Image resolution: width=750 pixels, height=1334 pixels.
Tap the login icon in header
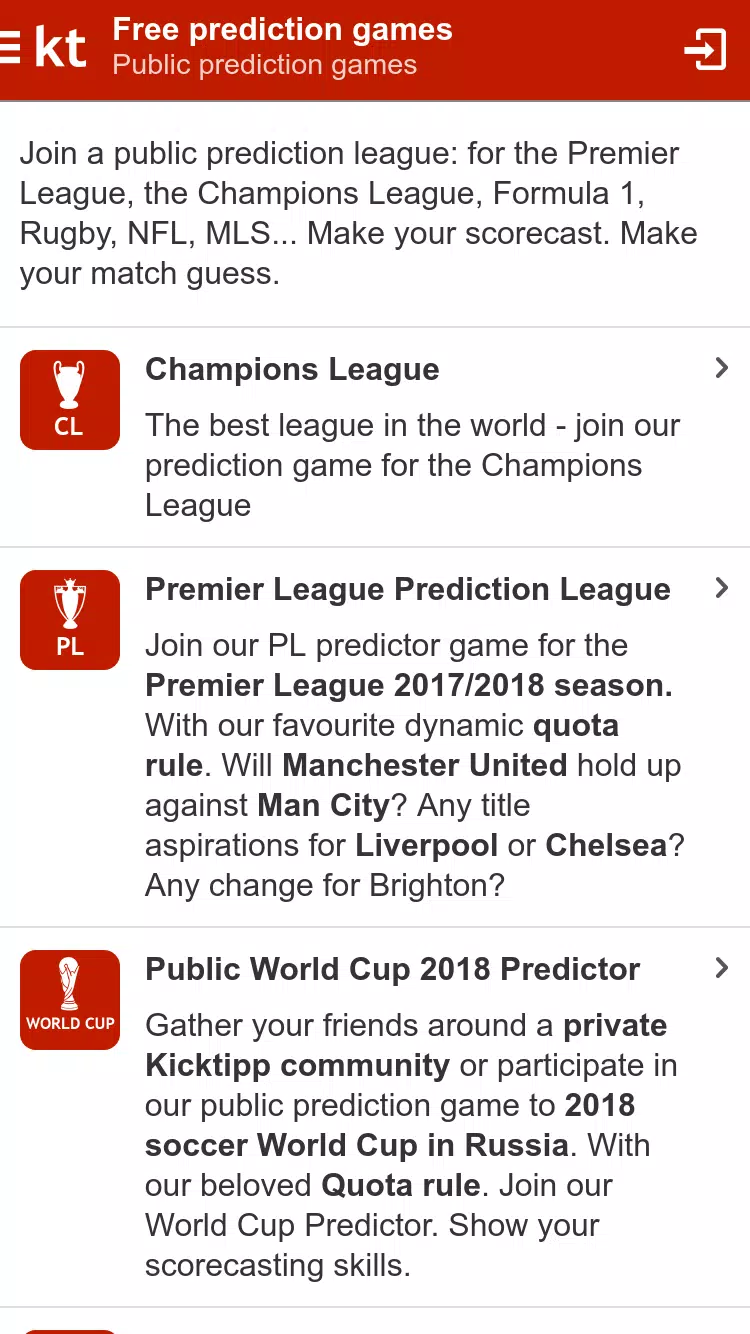point(705,49)
